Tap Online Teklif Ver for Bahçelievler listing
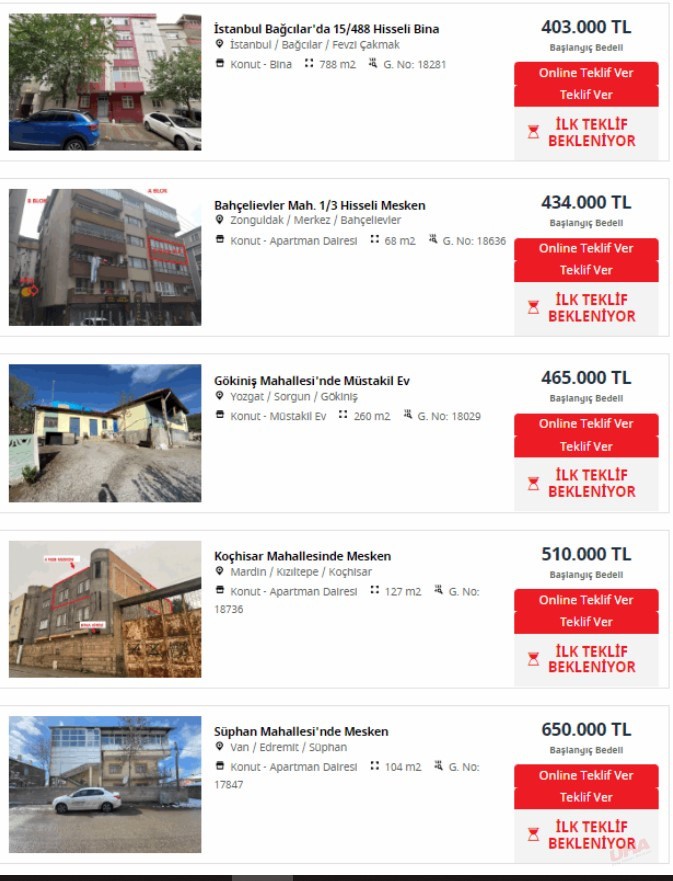Screen dimensions: 673x881 pyautogui.click(x=586, y=248)
